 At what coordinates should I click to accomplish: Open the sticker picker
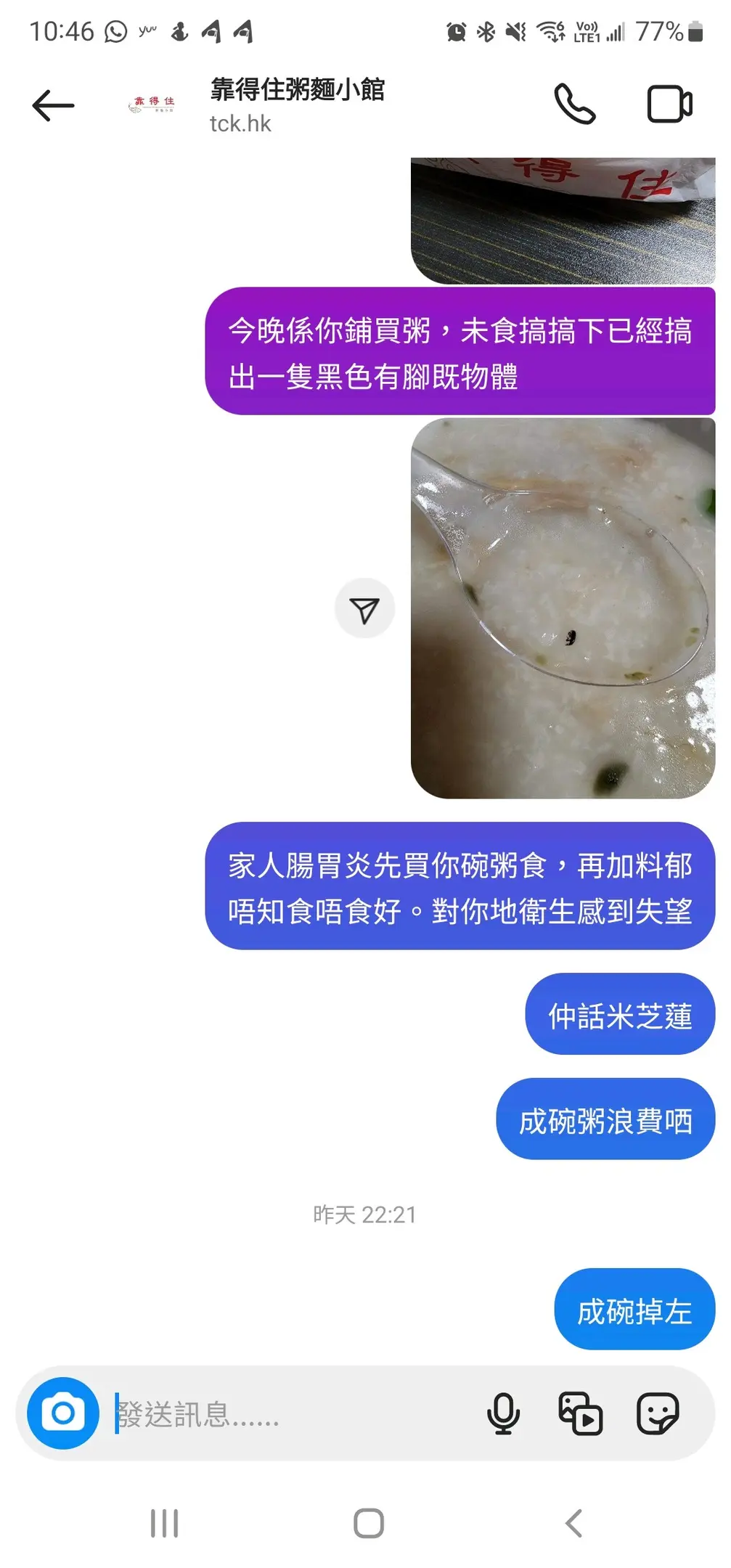tap(658, 1413)
